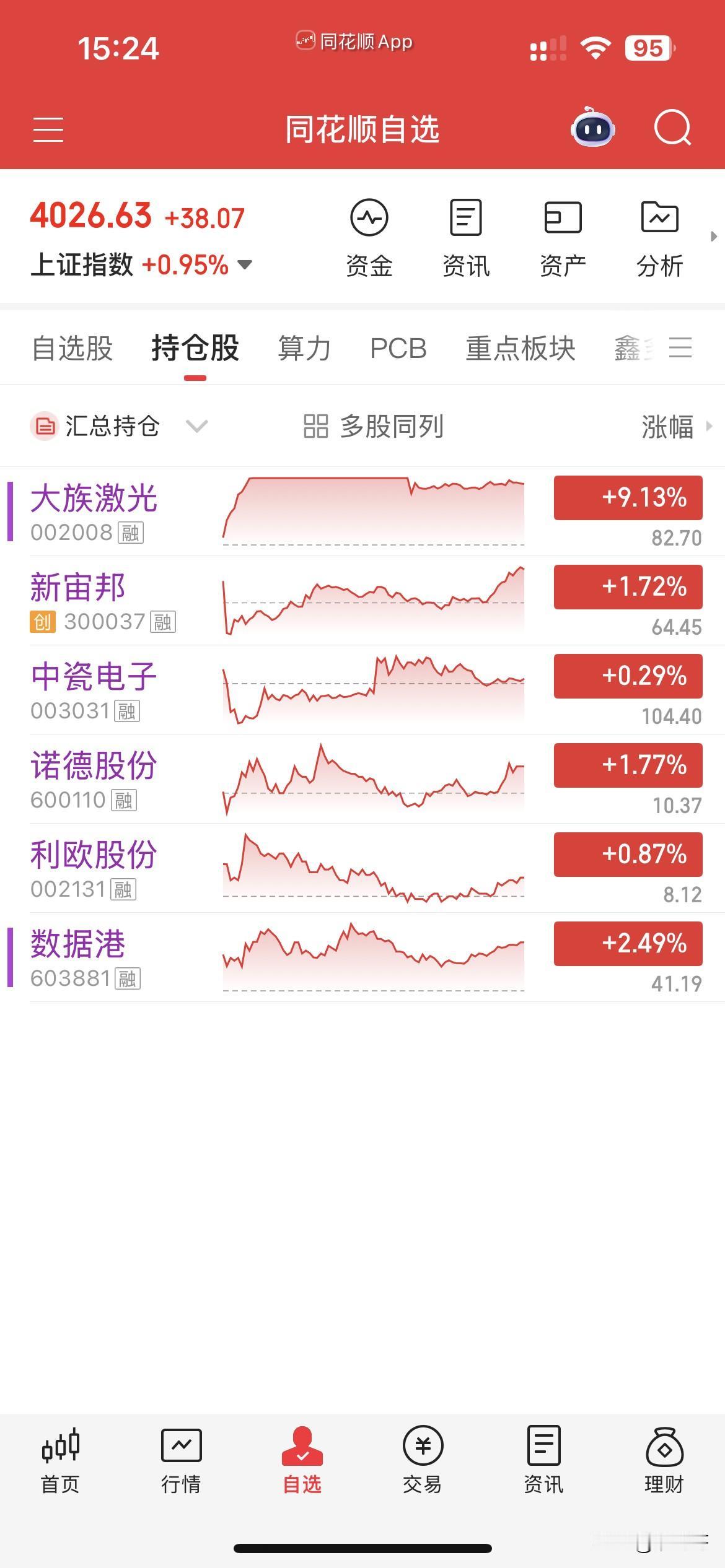The image size is (725, 1568).
Task: Expand the right arrow next to 涨幅
Action: click(x=709, y=427)
